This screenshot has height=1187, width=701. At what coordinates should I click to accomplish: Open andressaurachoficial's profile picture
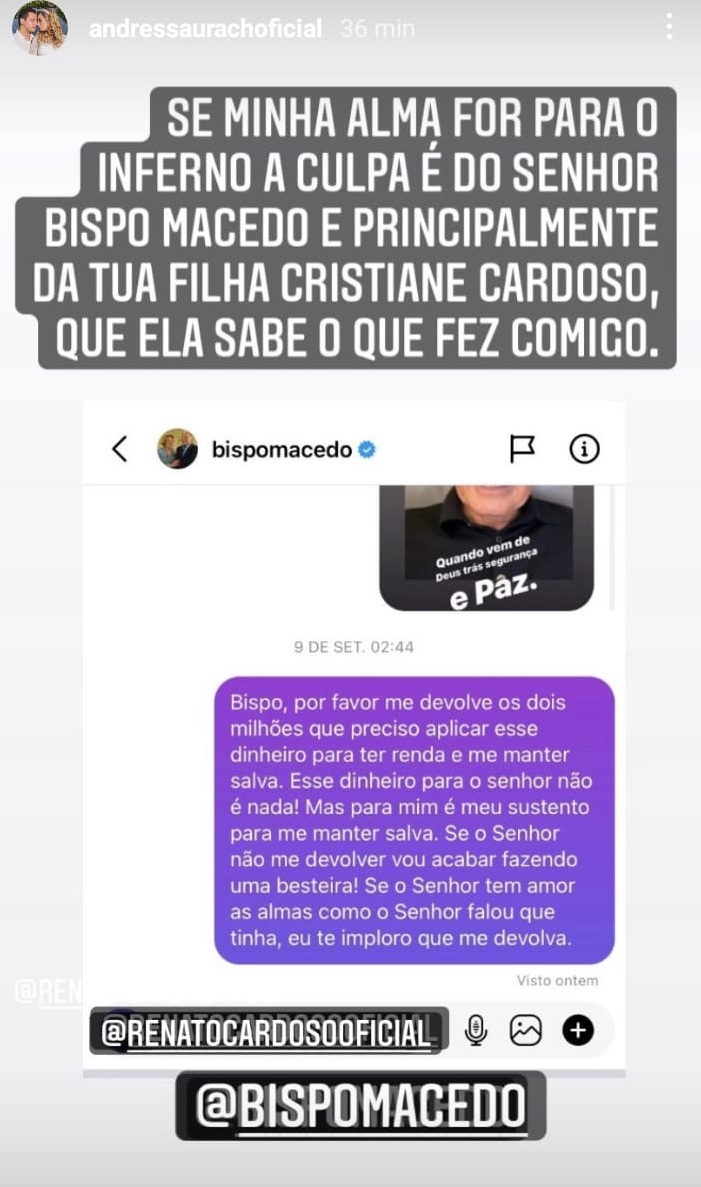click(40, 28)
